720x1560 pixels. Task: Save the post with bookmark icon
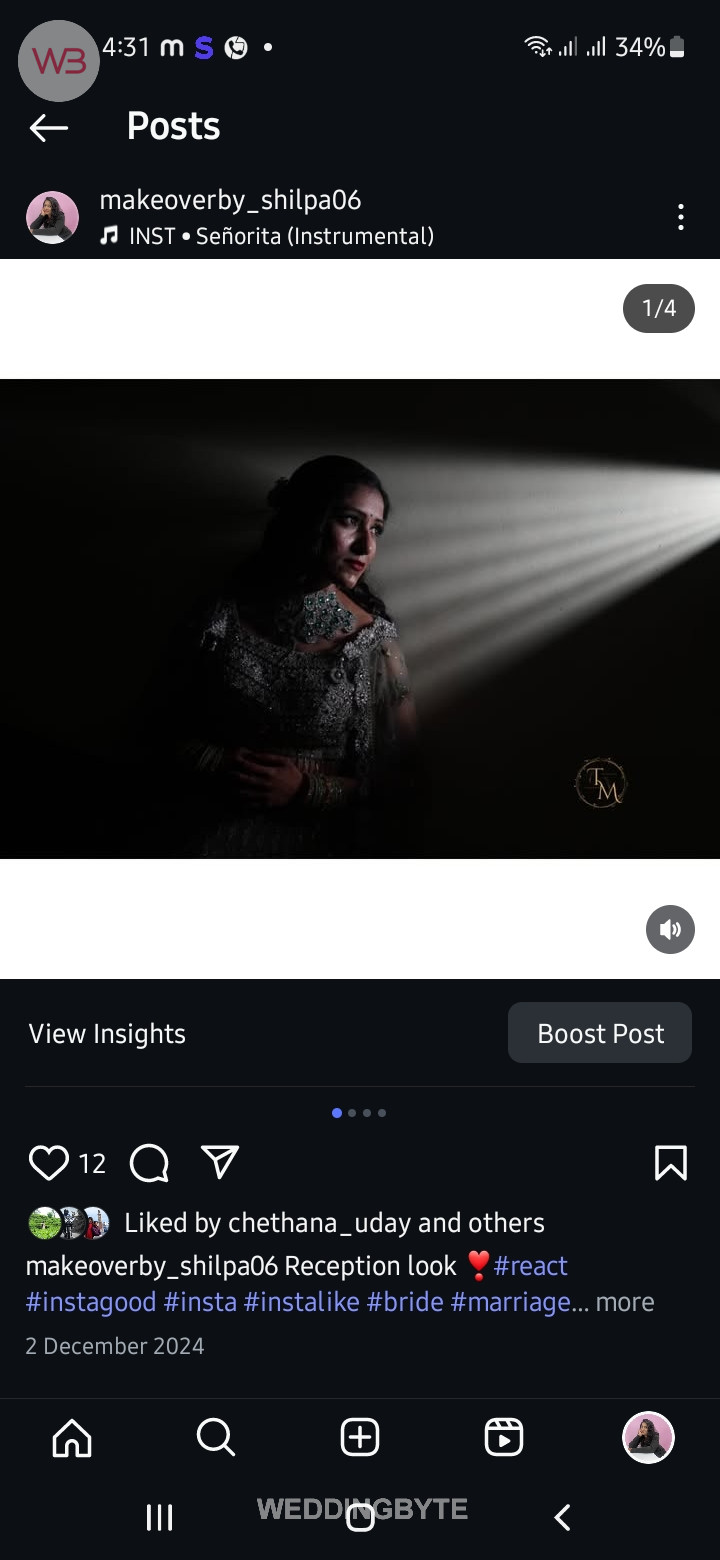[x=670, y=1163]
